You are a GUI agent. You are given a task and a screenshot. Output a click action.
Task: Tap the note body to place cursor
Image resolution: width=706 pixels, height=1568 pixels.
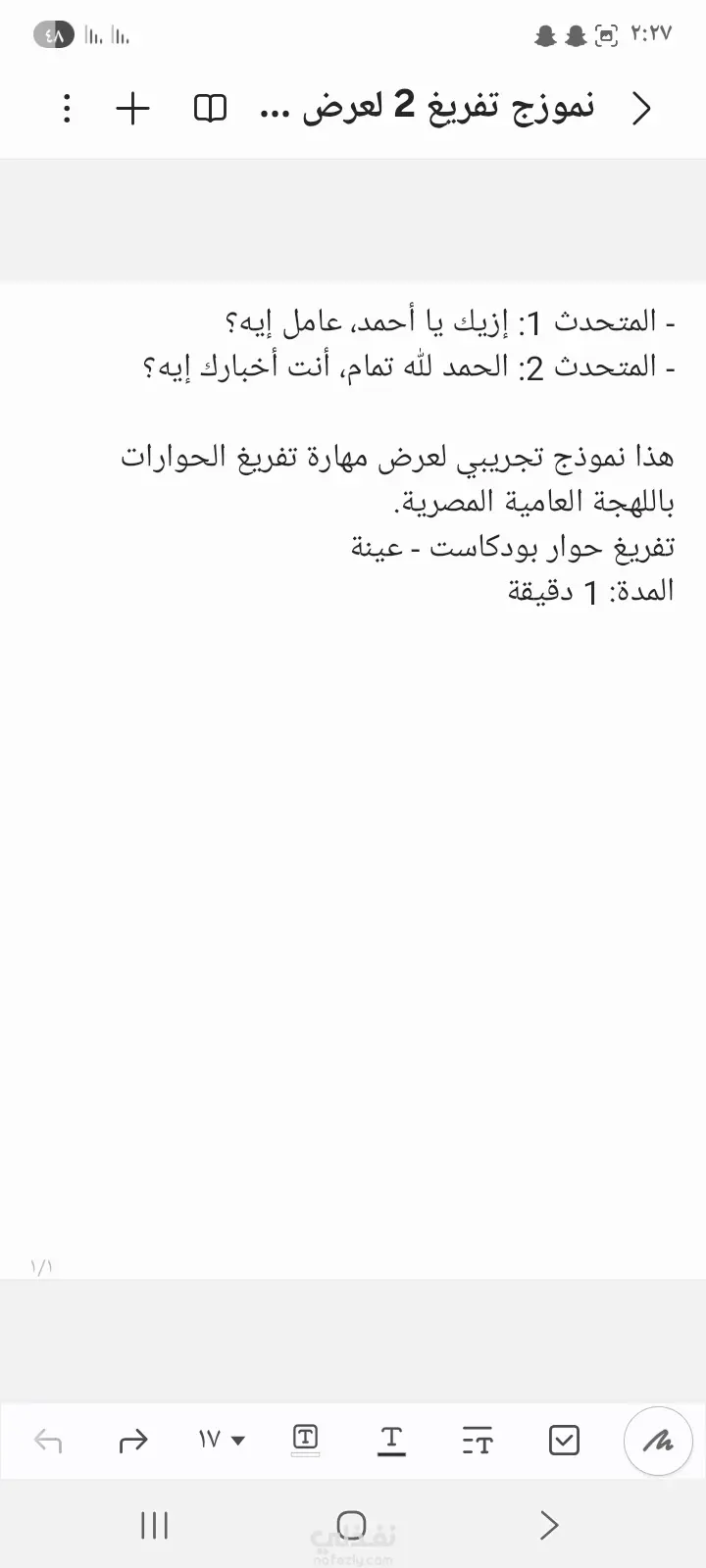pyautogui.click(x=353, y=882)
